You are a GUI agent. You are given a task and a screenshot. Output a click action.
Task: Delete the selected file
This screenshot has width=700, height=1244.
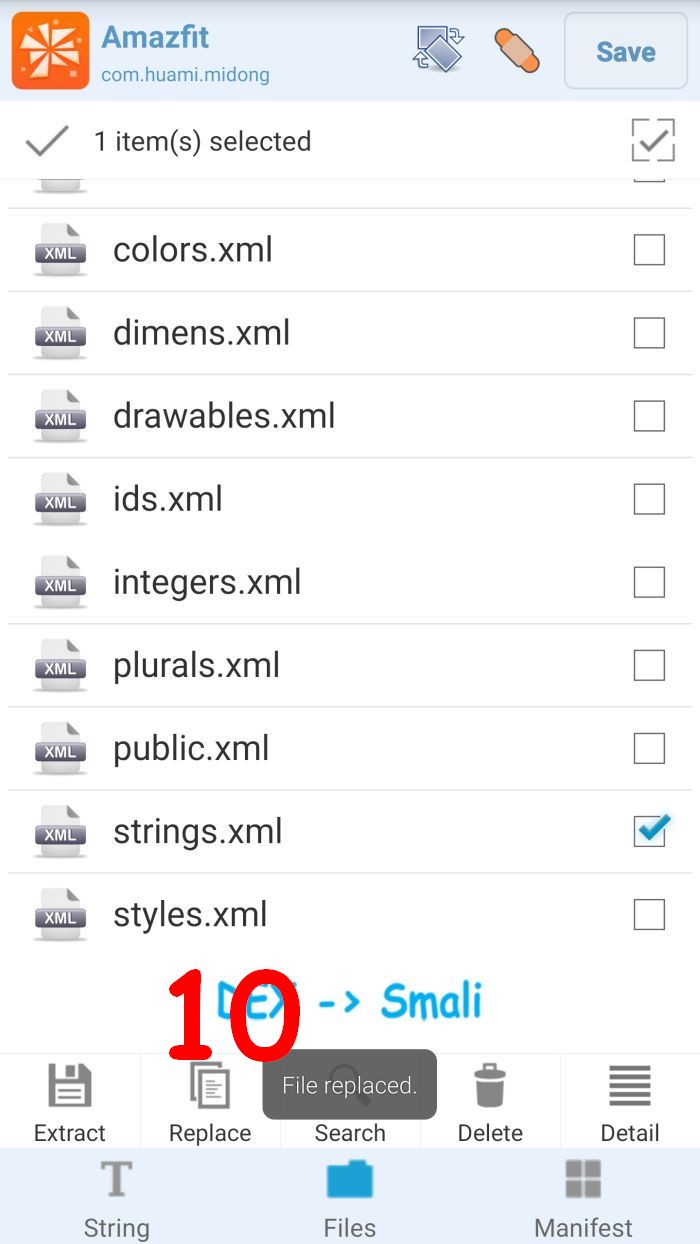490,1102
